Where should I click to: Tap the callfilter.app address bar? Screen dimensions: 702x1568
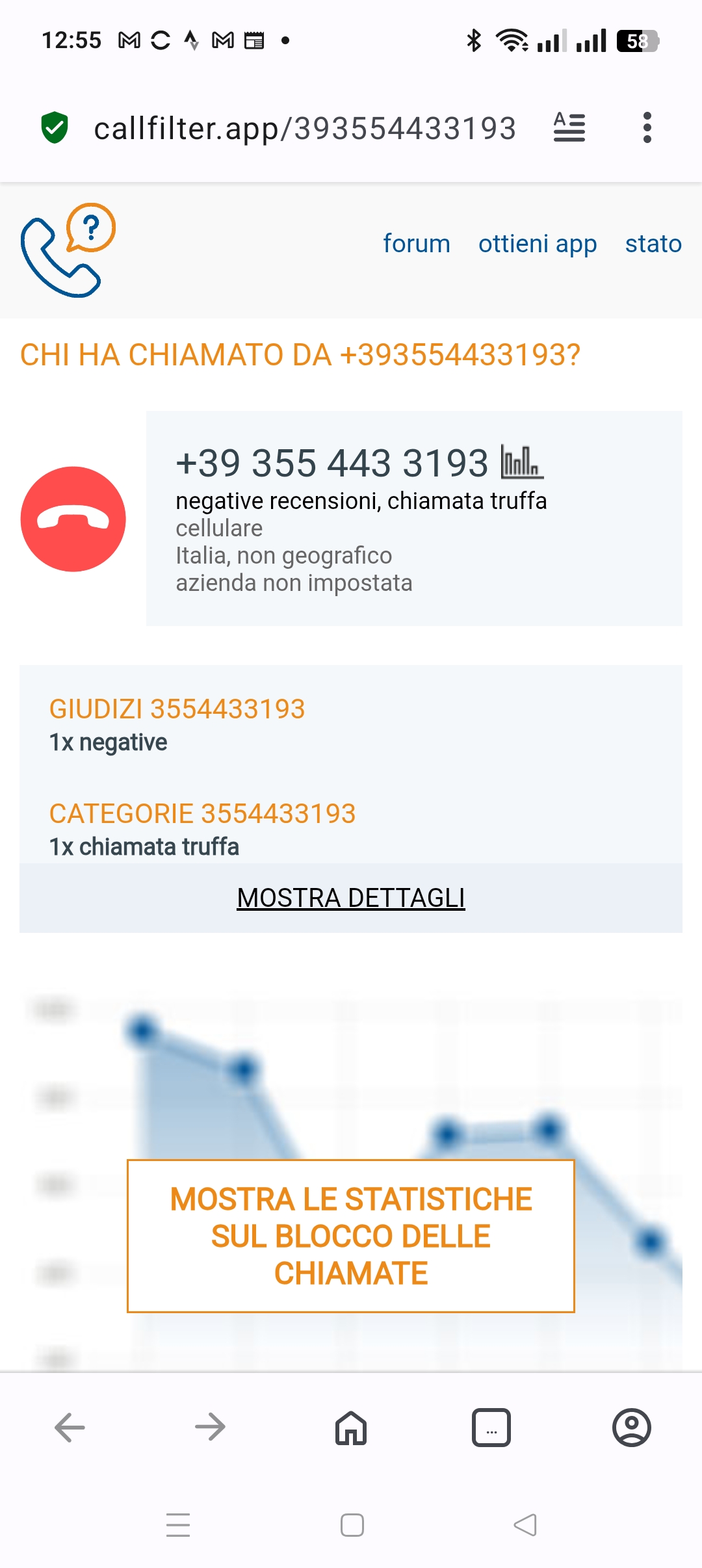[304, 128]
